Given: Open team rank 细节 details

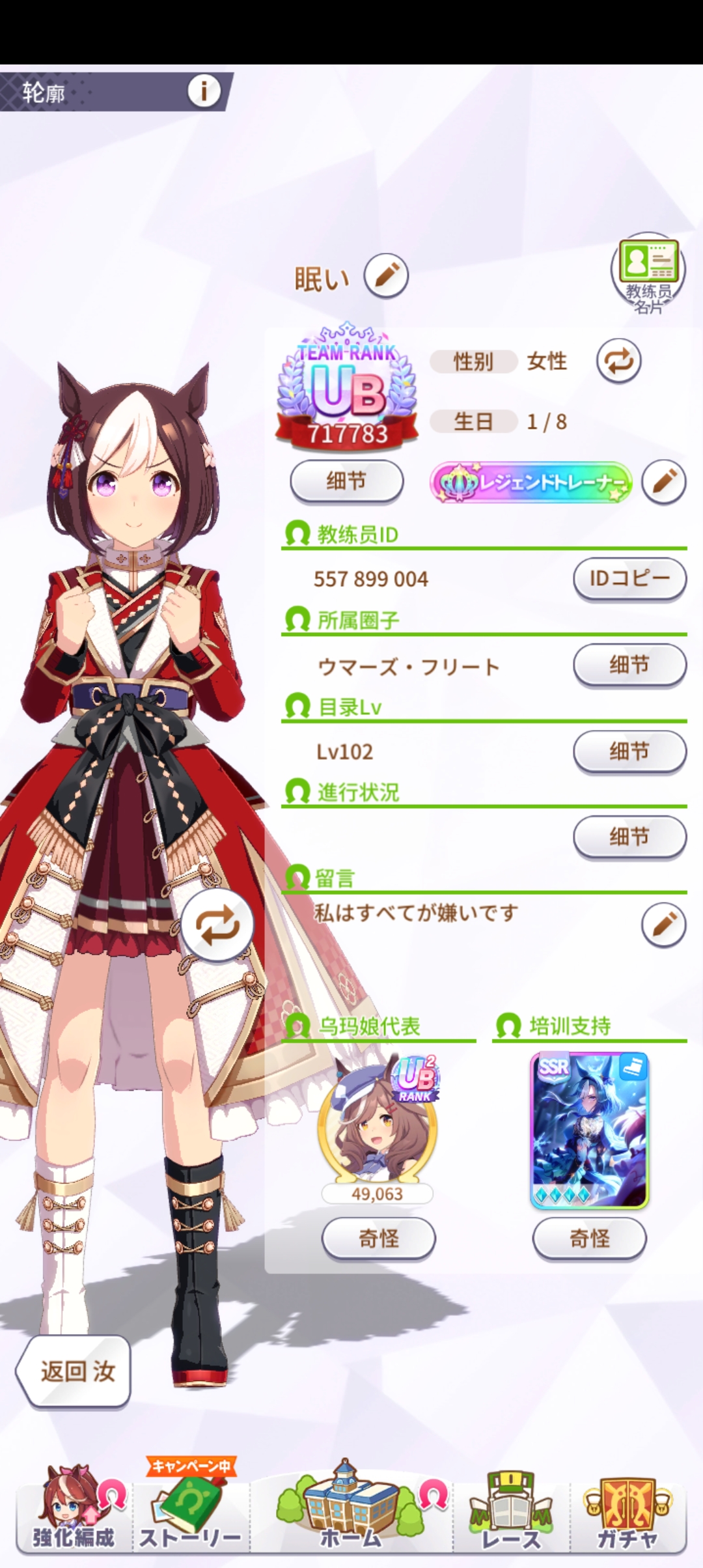Looking at the screenshot, I should [346, 482].
